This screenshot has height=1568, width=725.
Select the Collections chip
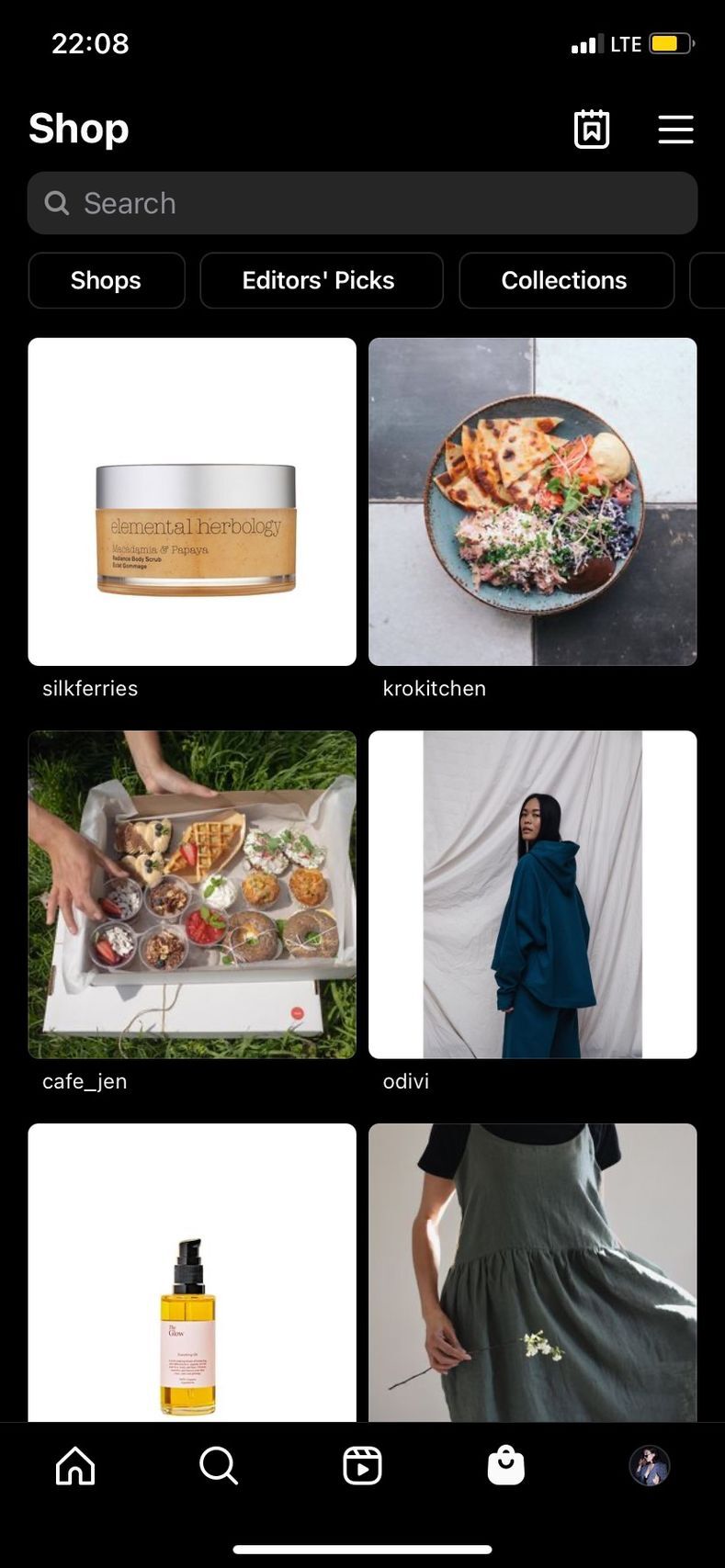566,280
